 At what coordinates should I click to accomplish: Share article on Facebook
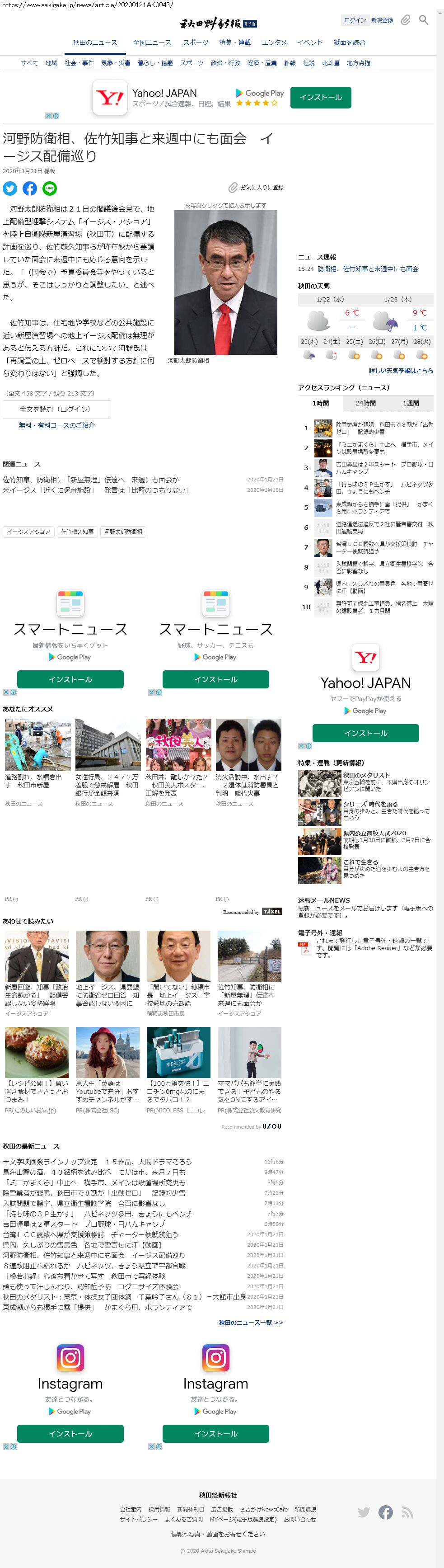click(x=30, y=188)
